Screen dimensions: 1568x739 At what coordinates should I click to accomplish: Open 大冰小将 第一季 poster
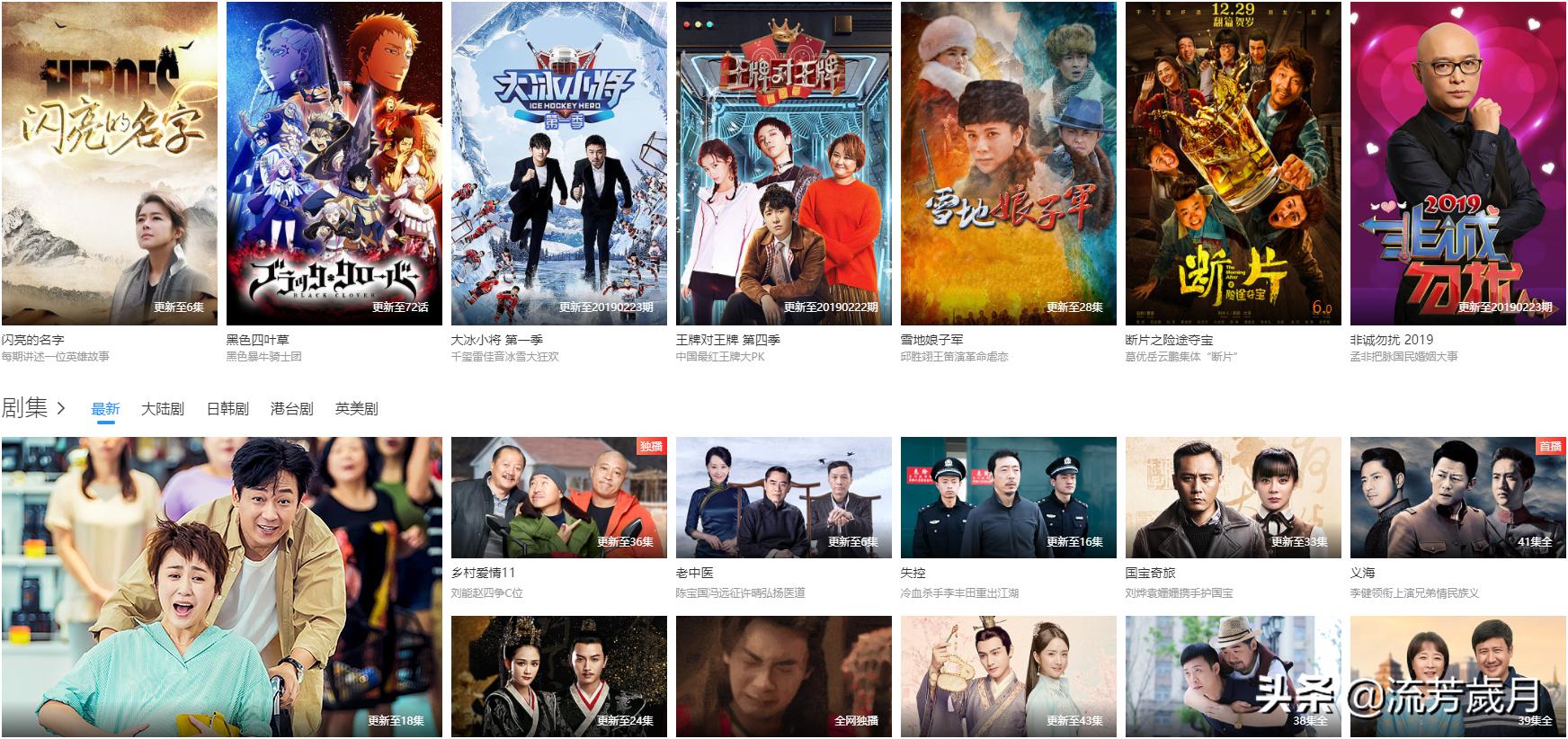558,163
